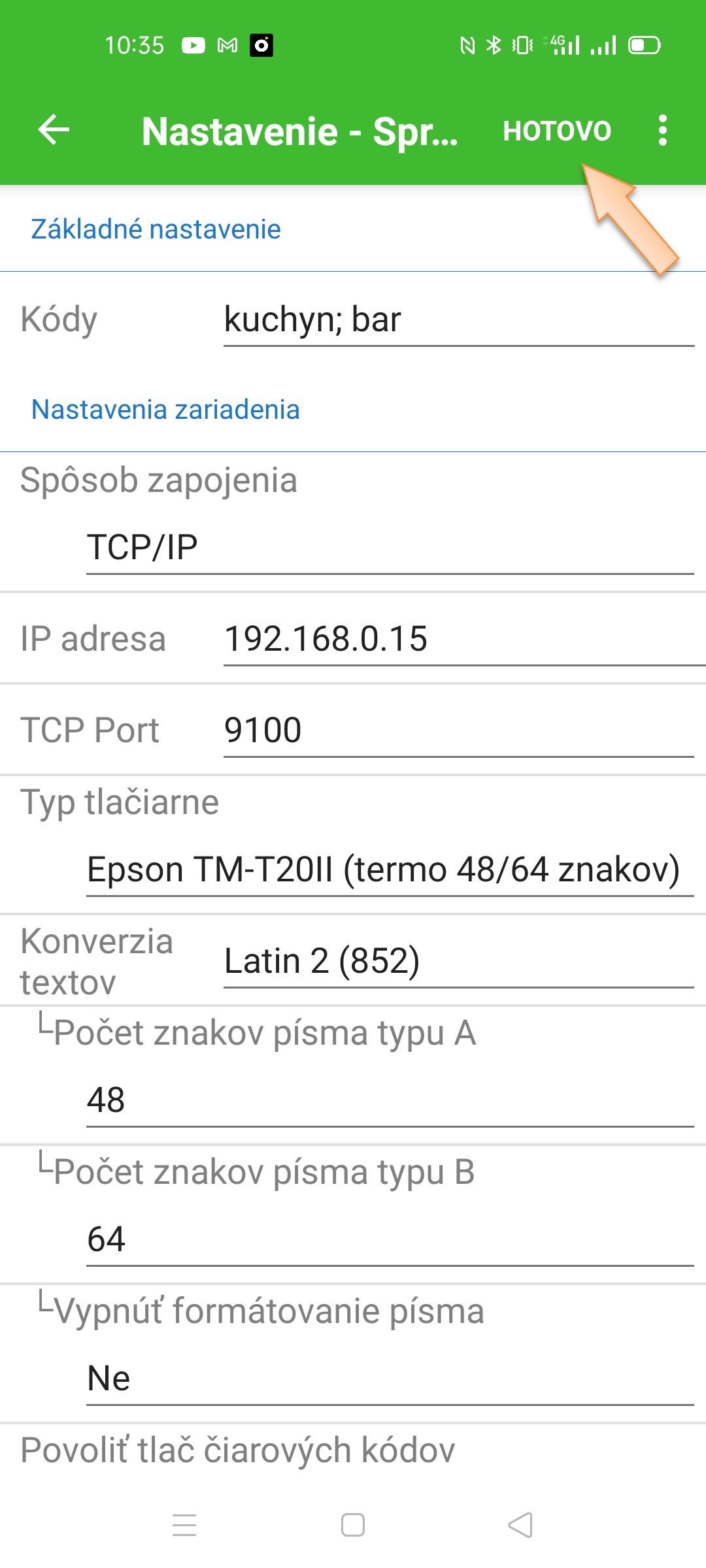Open the system recent apps button
This screenshot has height=1568, width=706.
(x=184, y=1526)
